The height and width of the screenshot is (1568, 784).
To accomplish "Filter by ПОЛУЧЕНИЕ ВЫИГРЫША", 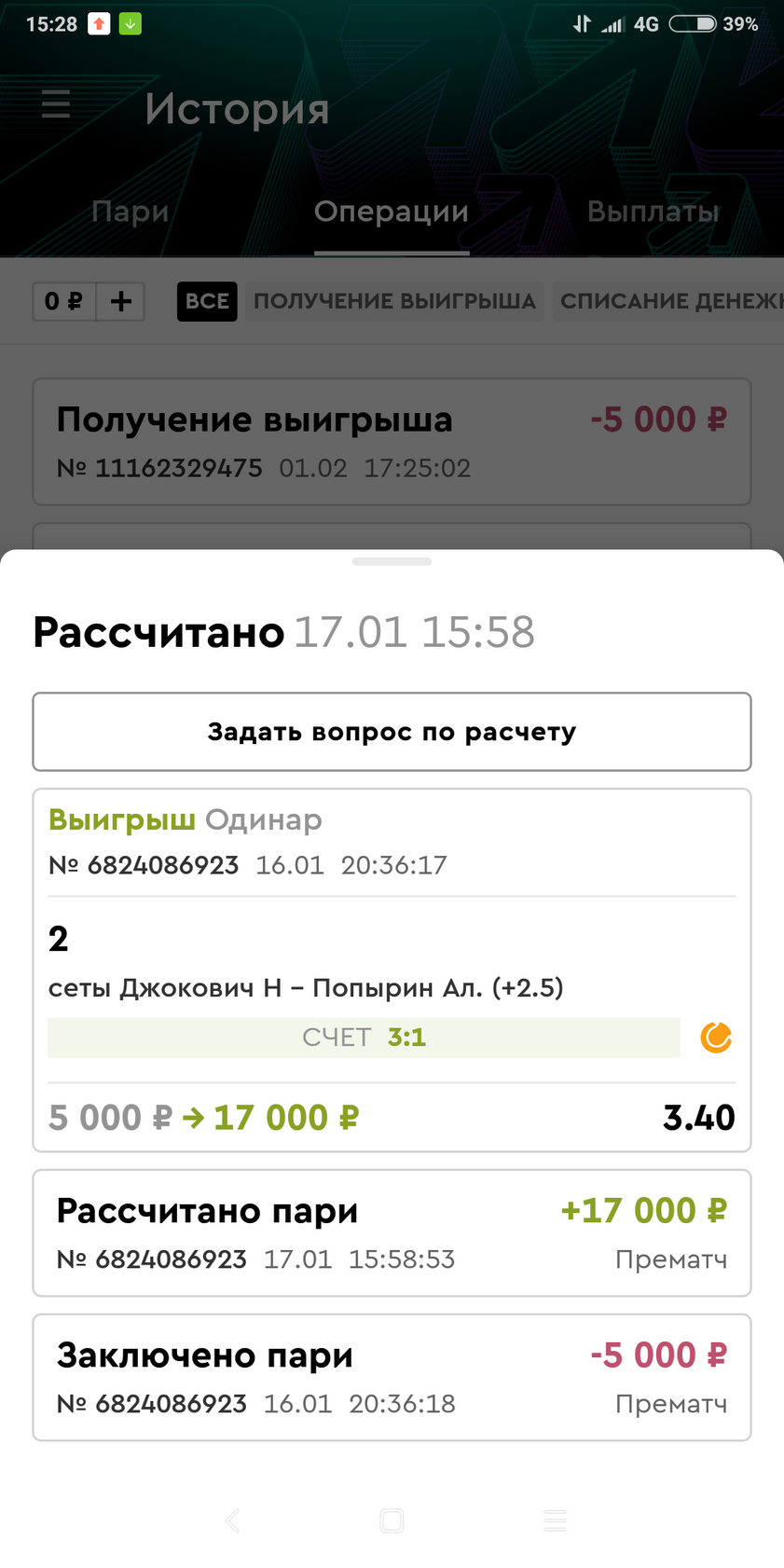I will click(395, 301).
